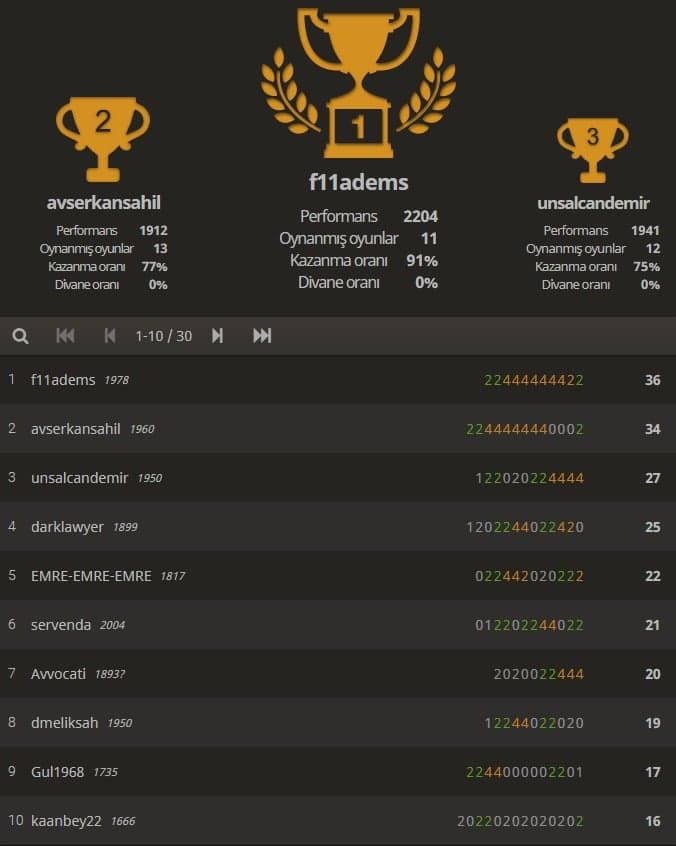This screenshot has height=846, width=676.
Task: Go to the next standings page
Action: [x=217, y=336]
